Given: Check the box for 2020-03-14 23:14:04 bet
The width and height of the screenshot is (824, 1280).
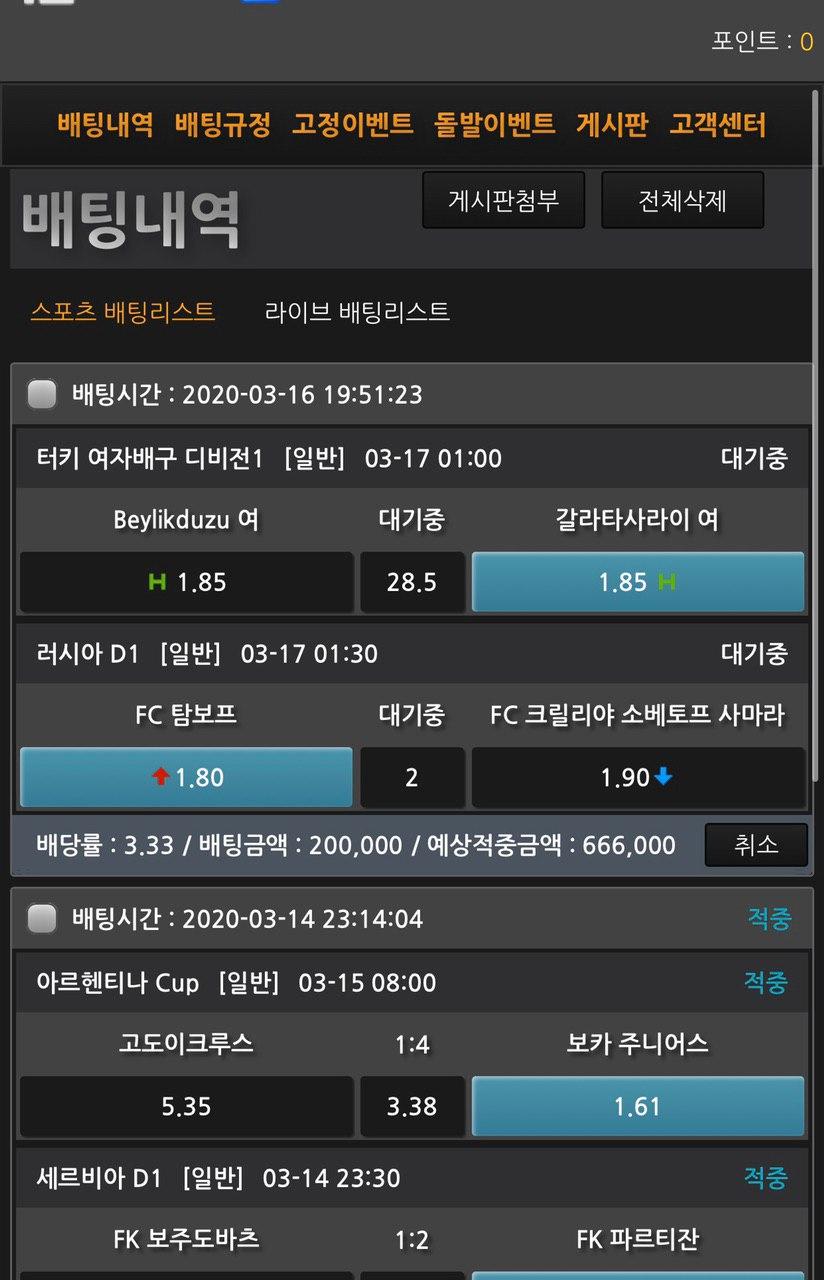Looking at the screenshot, I should coord(42,918).
